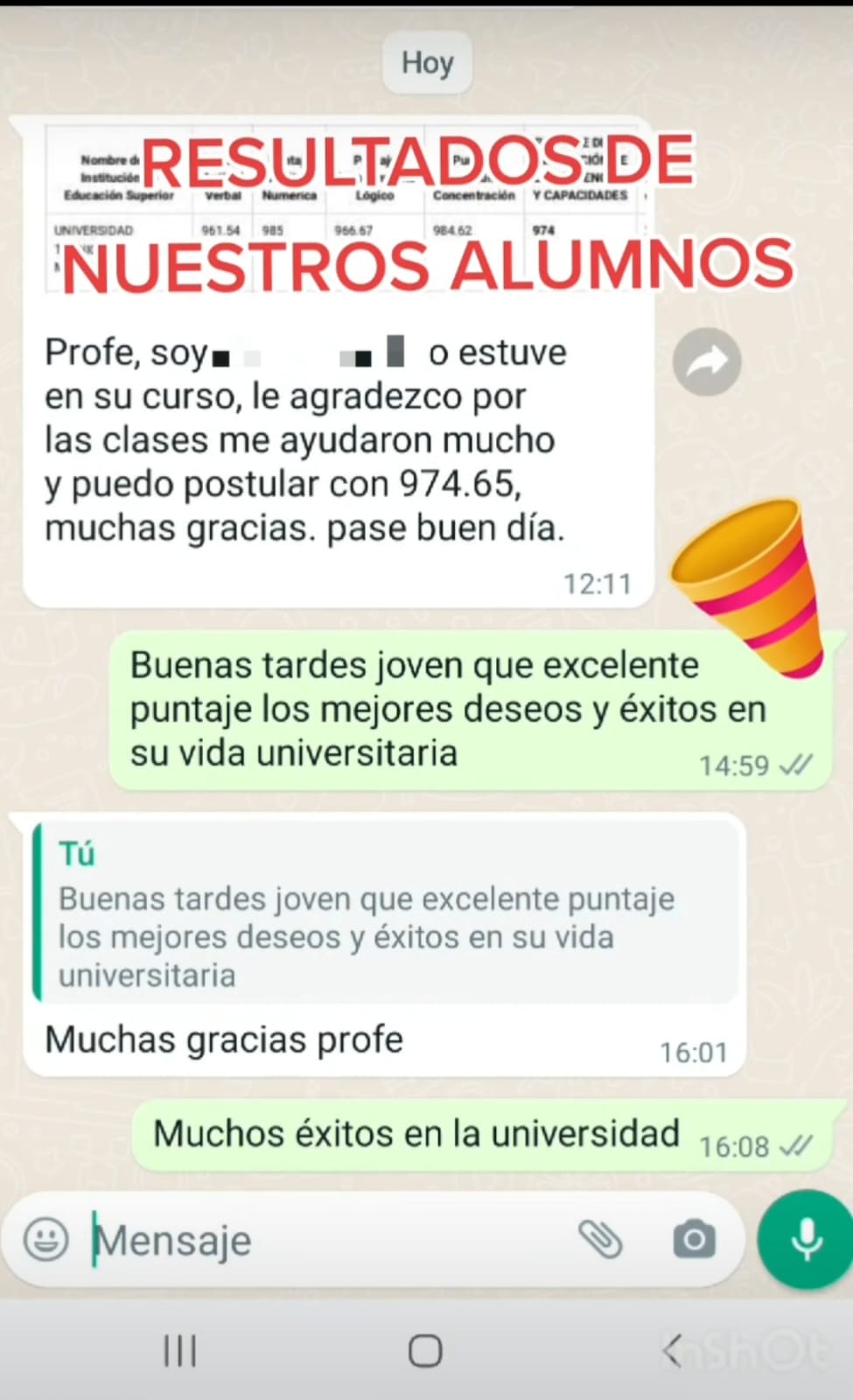Select the 'Muchas gracias profe' message
This screenshot has height=1400, width=853.
click(223, 1039)
